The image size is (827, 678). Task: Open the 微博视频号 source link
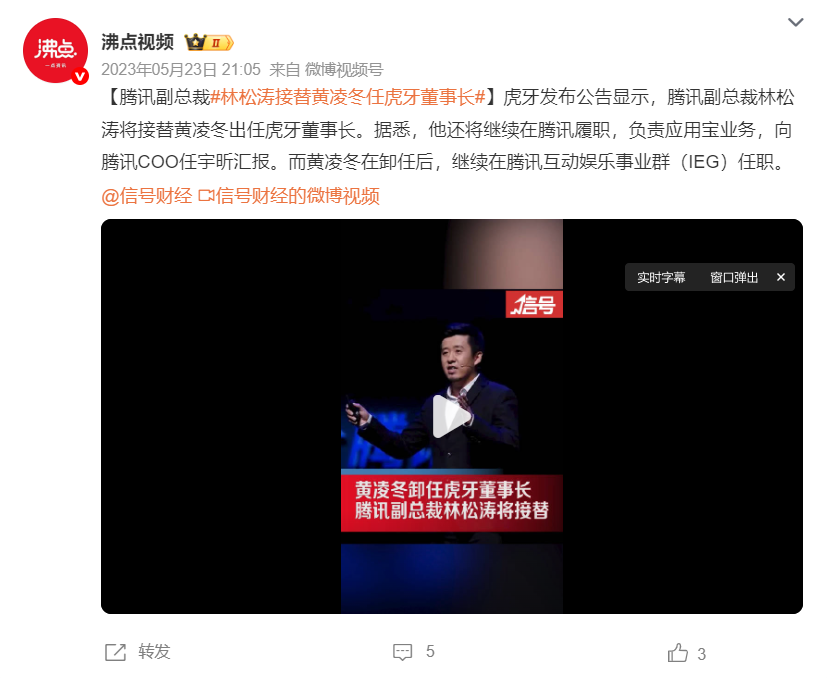pyautogui.click(x=344, y=69)
